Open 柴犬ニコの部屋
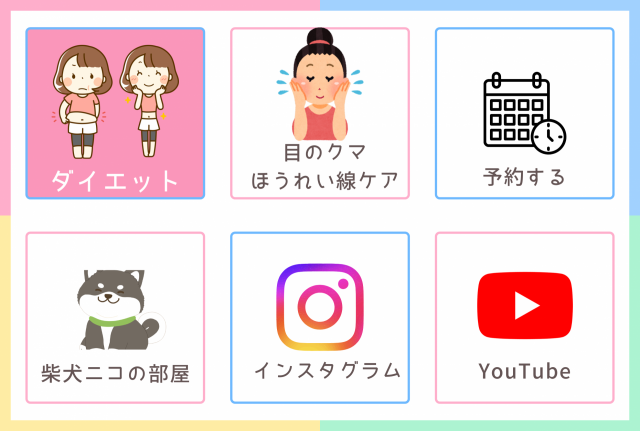 pyautogui.click(x=115, y=318)
